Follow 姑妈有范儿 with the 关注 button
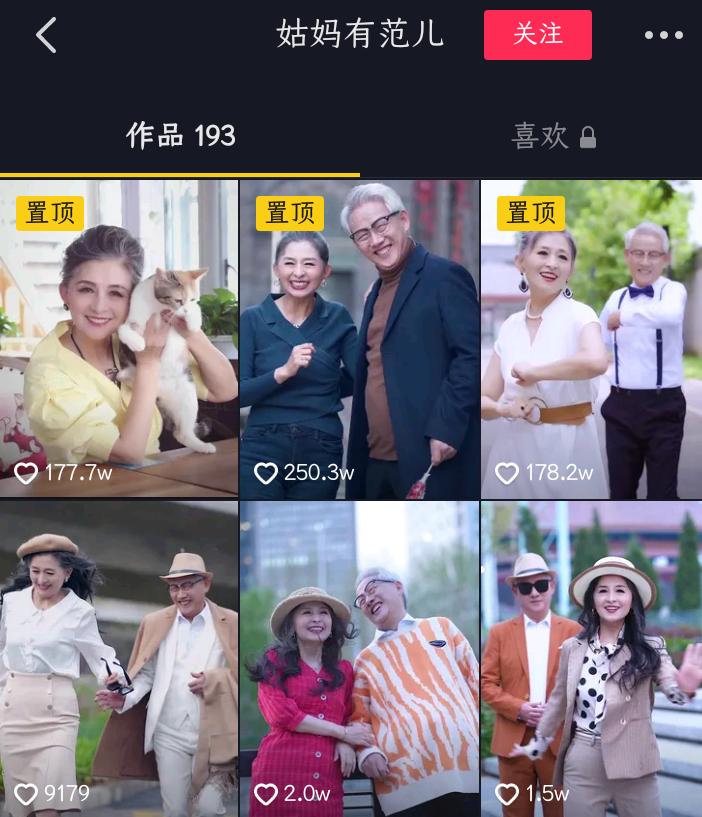 point(537,35)
